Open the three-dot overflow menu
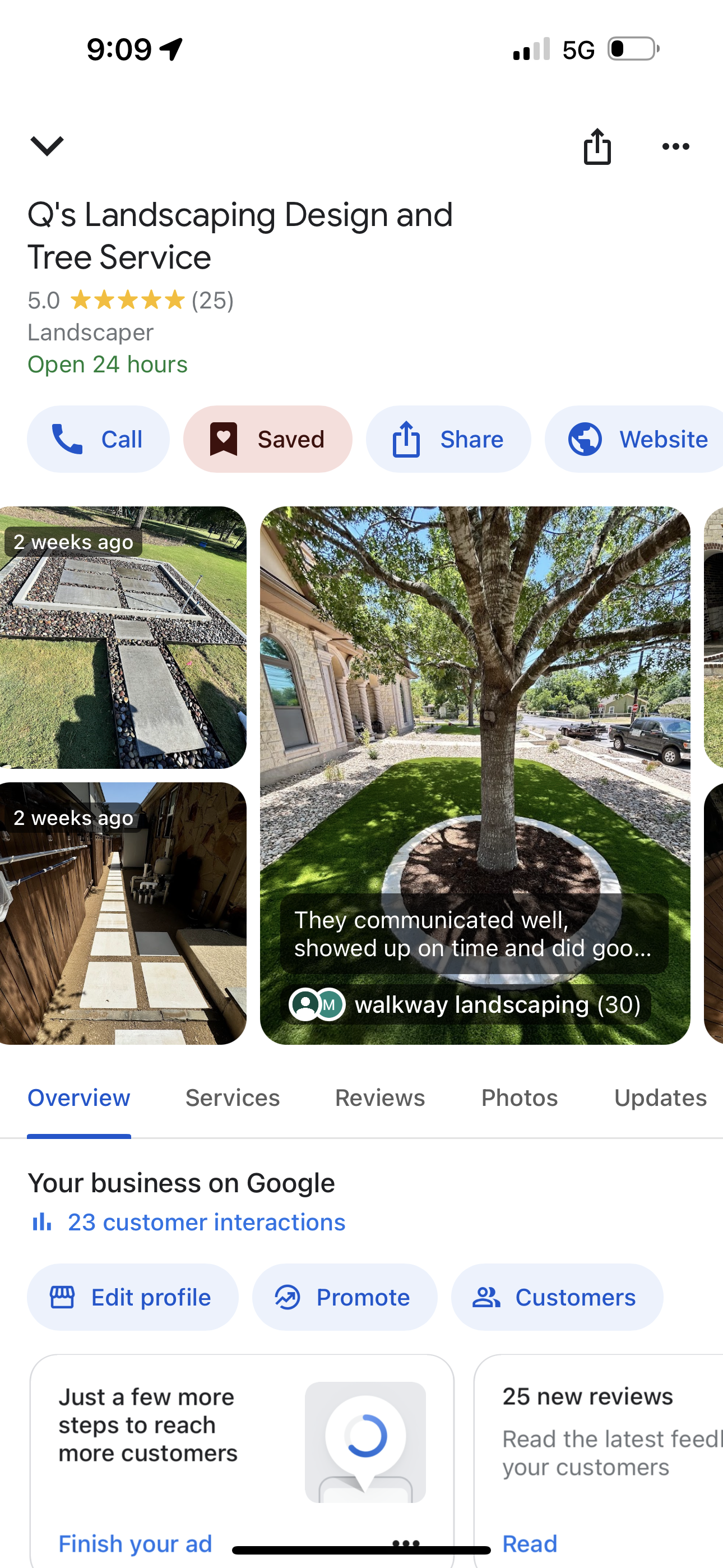Screen dimensions: 723x1568 coord(675,147)
